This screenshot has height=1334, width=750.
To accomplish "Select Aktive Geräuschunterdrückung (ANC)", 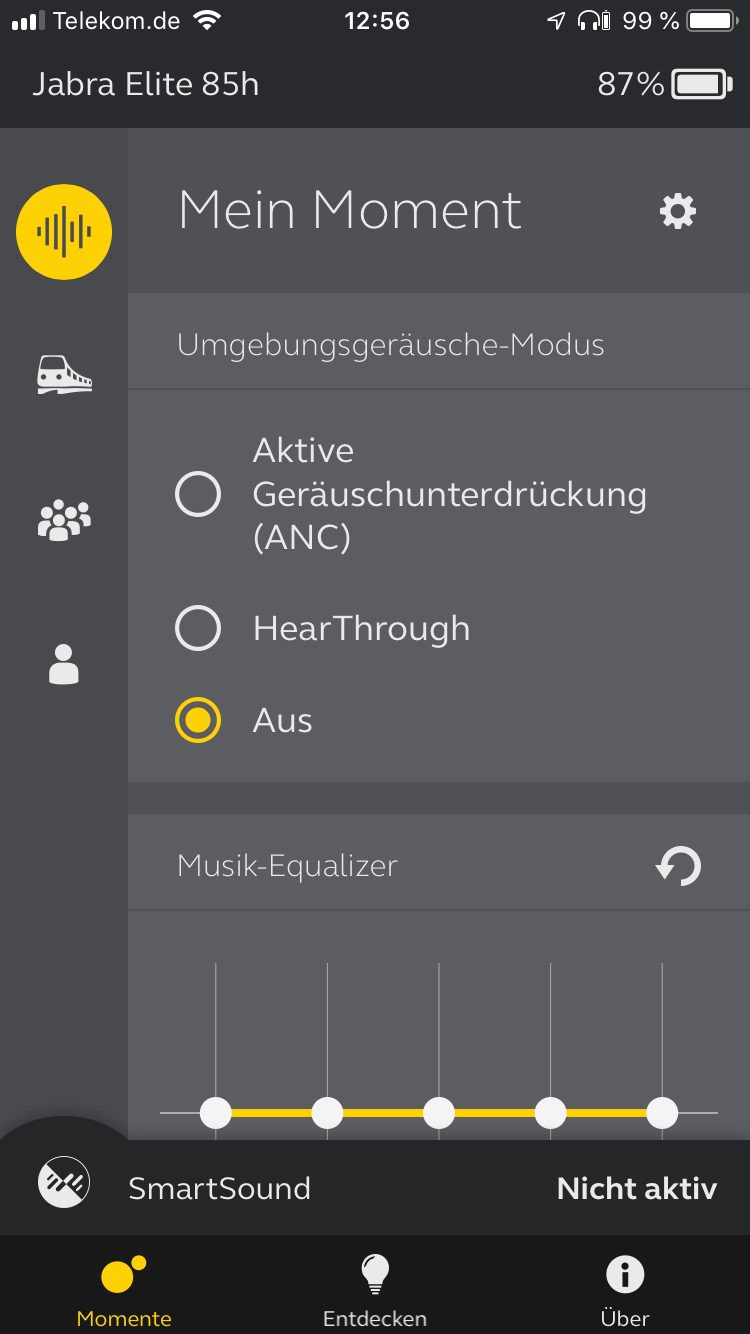I will [x=198, y=494].
